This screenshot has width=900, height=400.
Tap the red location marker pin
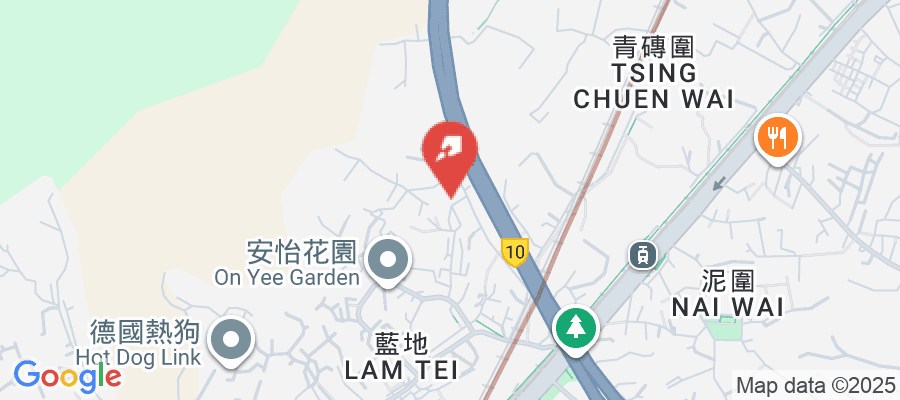[x=450, y=152]
